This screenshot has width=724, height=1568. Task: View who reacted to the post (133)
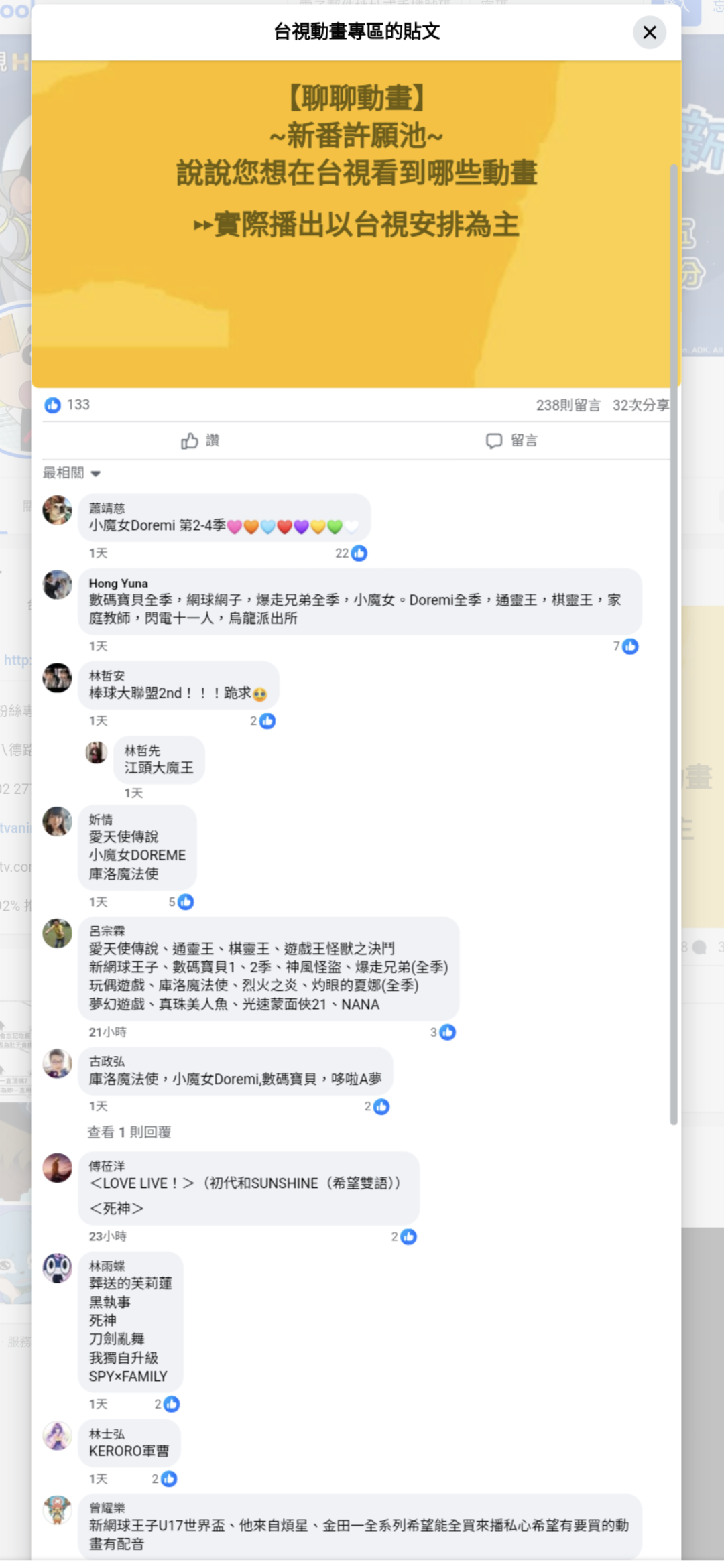point(68,405)
